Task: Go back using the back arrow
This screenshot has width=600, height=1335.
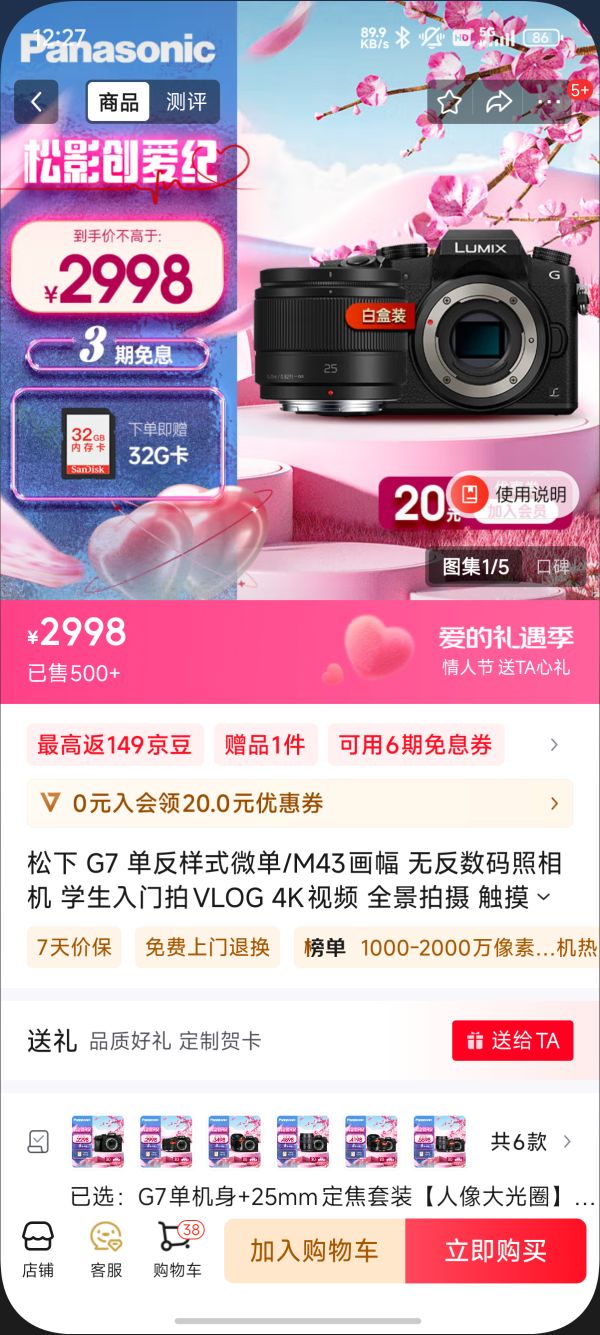Action: pyautogui.click(x=36, y=102)
